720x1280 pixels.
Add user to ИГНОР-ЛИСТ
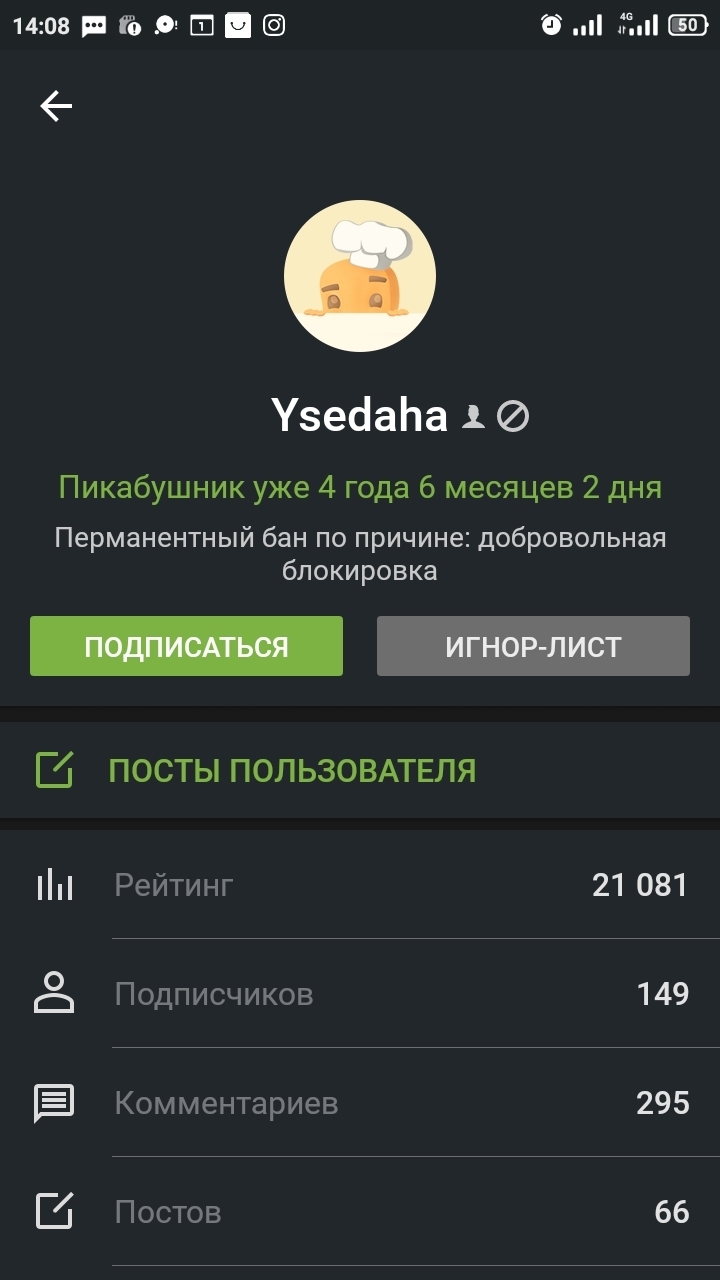click(533, 646)
